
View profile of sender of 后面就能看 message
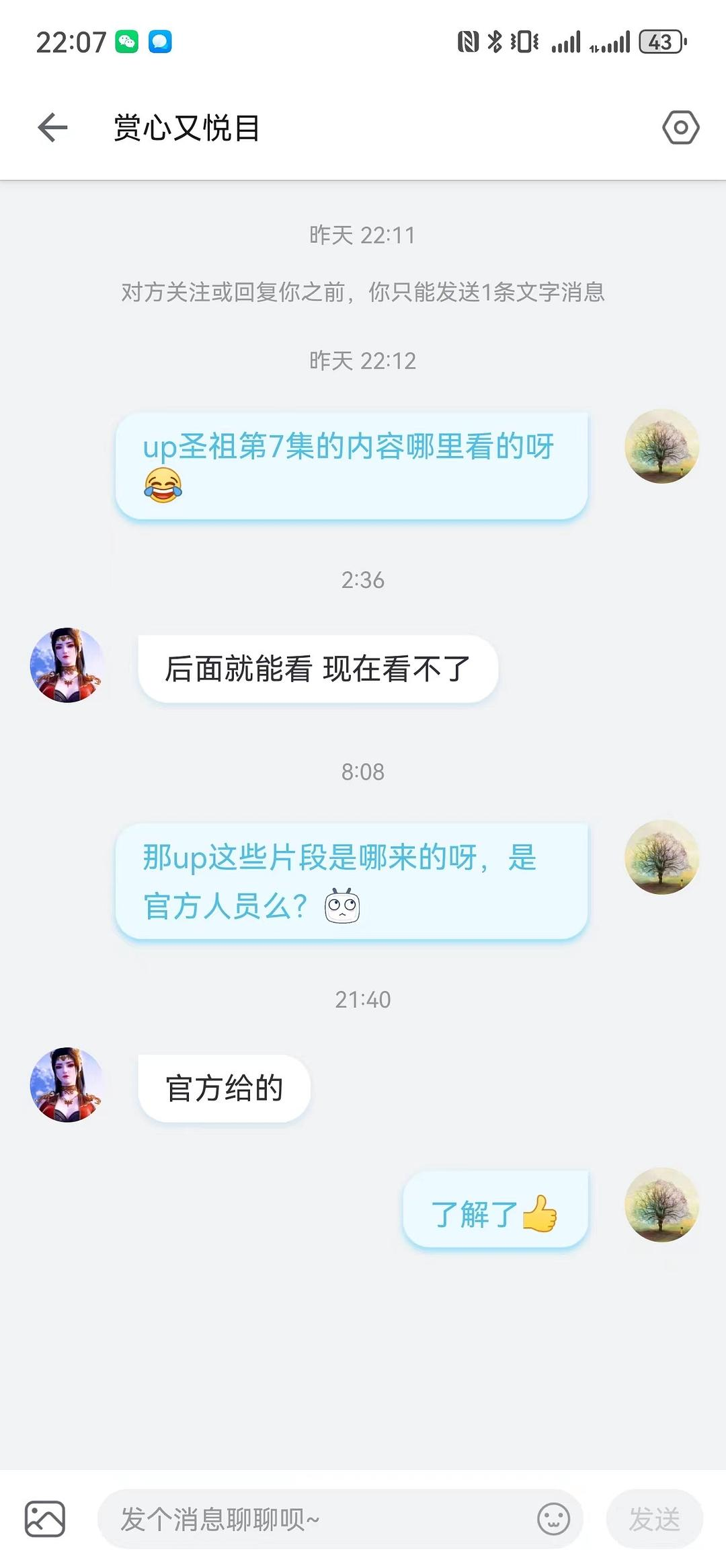click(67, 665)
